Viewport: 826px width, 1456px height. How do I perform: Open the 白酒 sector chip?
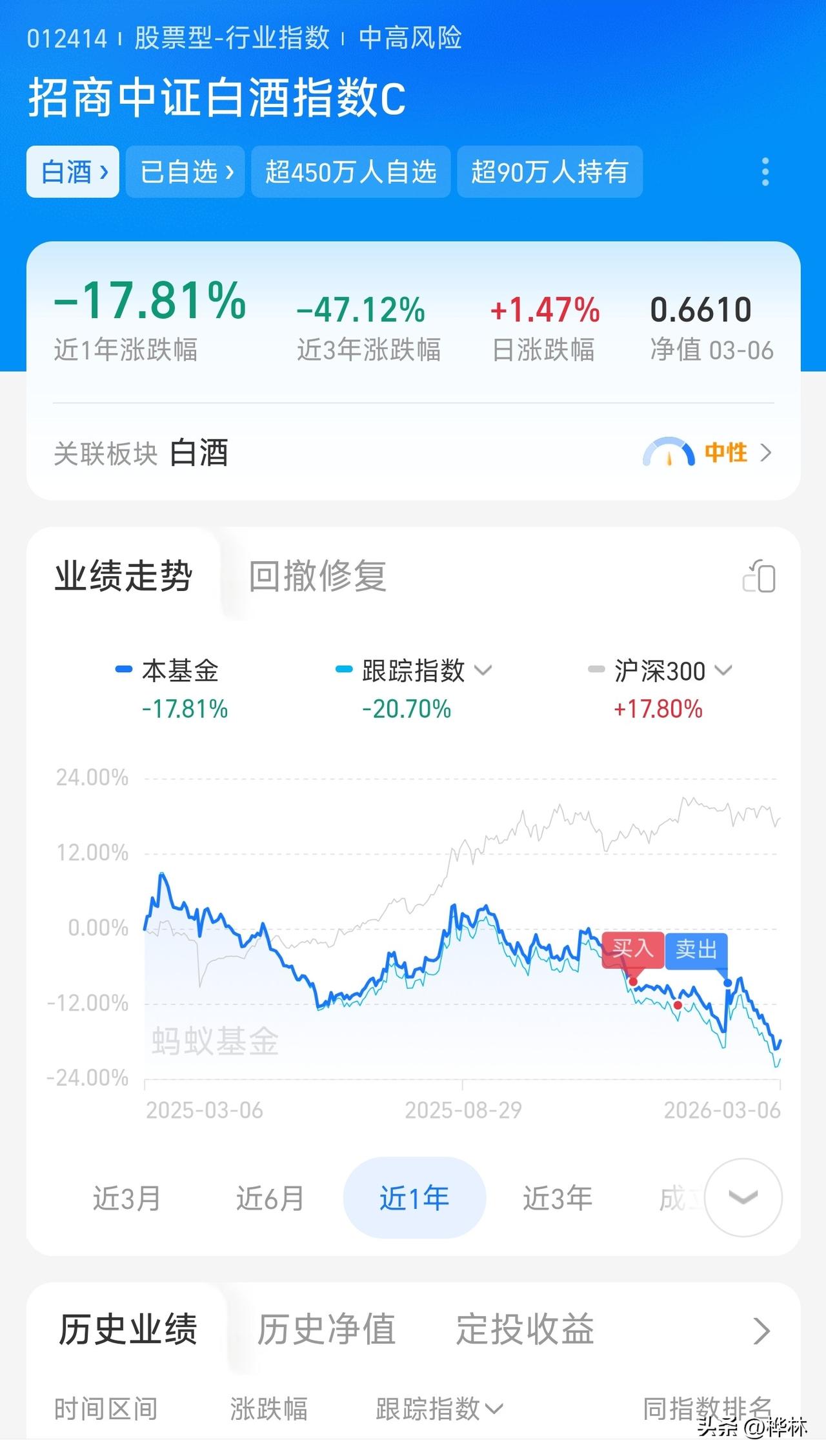[73, 172]
